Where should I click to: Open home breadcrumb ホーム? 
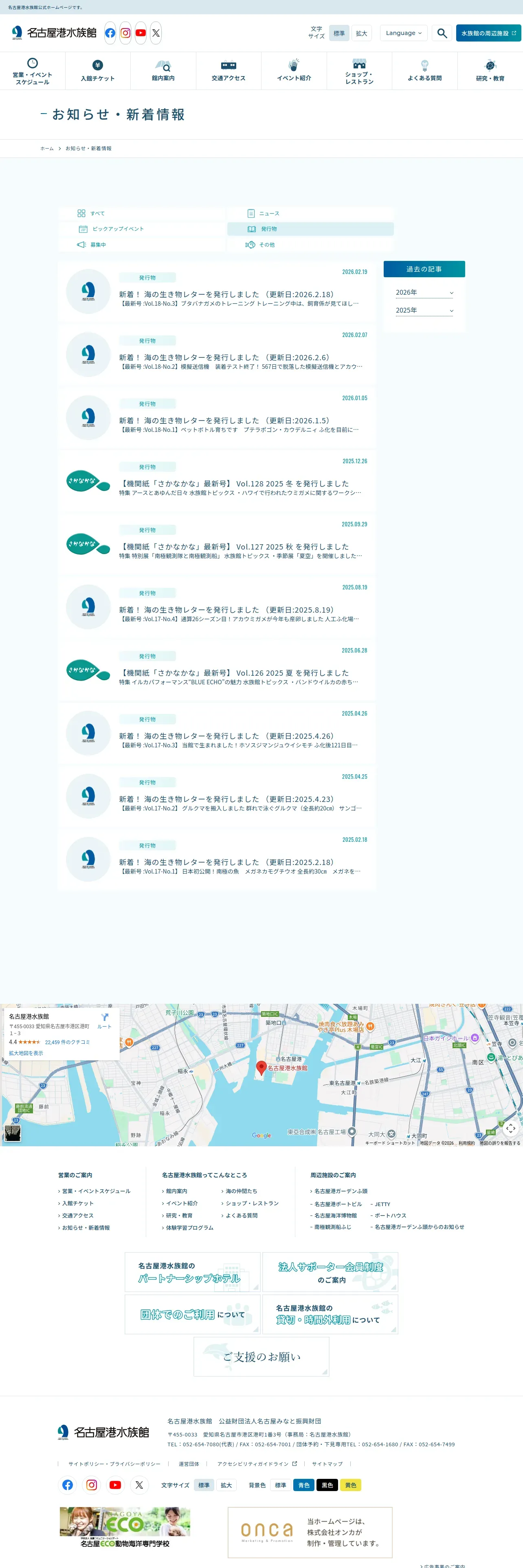[47, 149]
